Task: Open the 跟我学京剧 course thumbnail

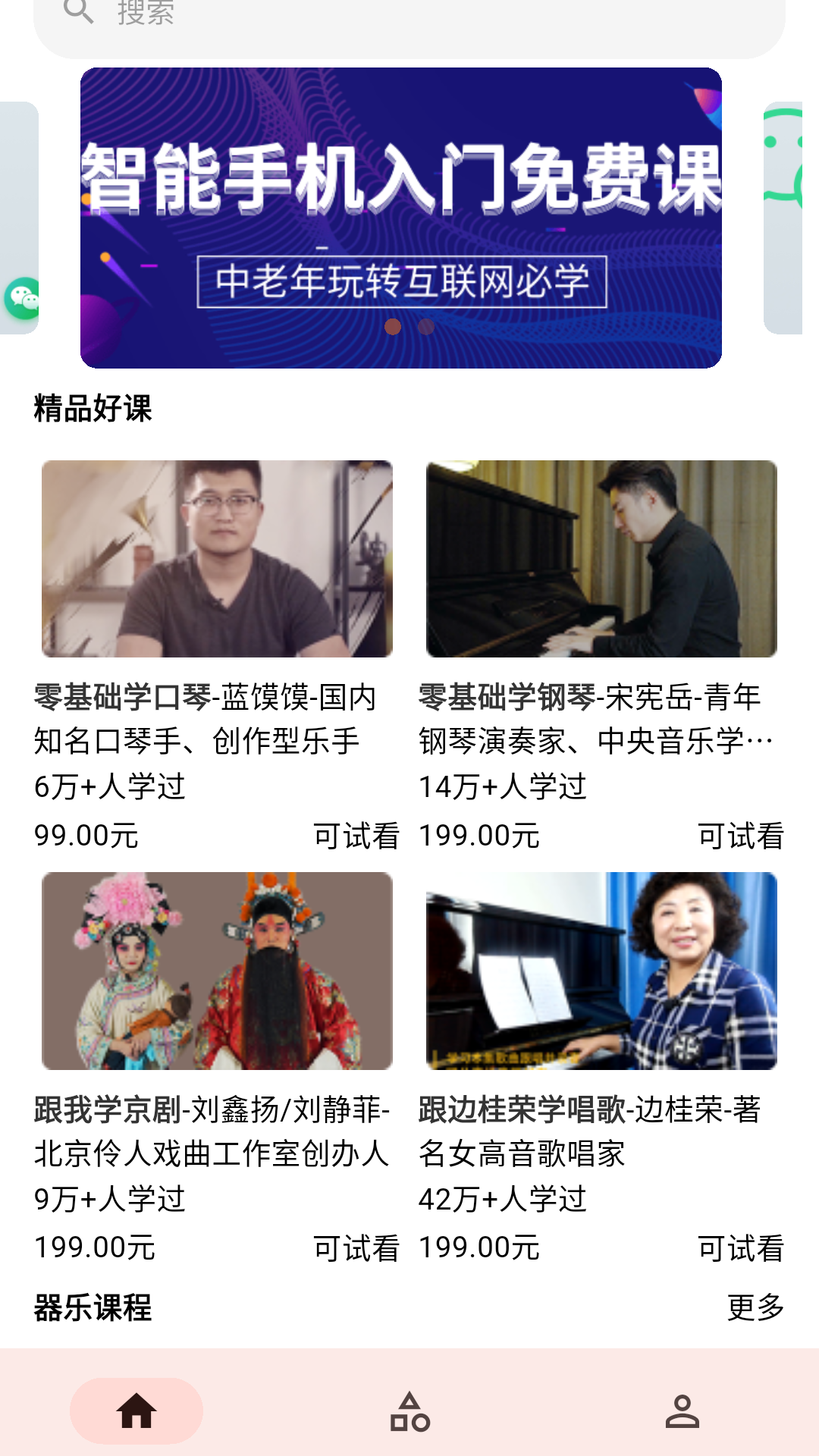Action: (216, 975)
